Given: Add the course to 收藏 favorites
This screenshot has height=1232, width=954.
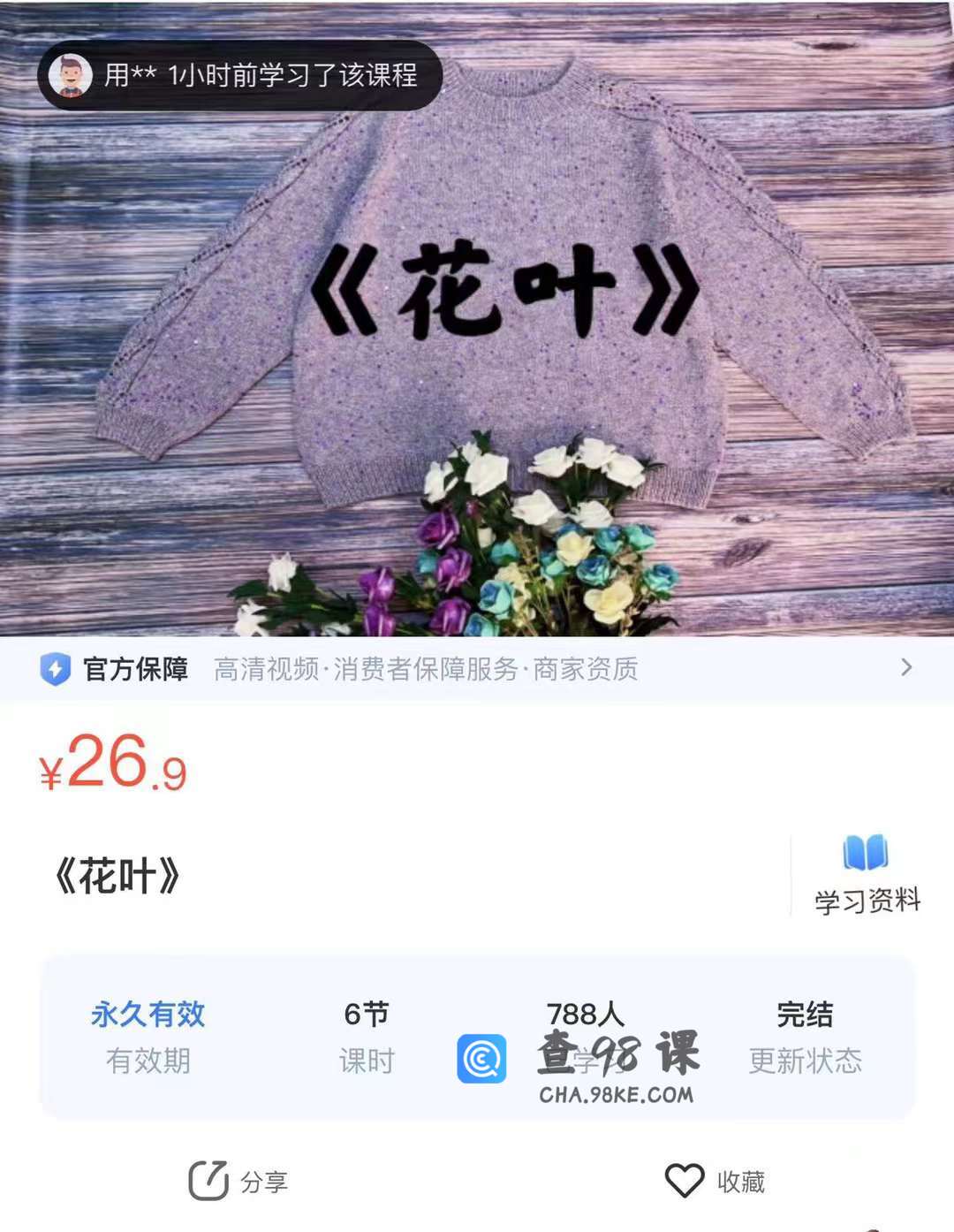Looking at the screenshot, I should click(715, 1181).
